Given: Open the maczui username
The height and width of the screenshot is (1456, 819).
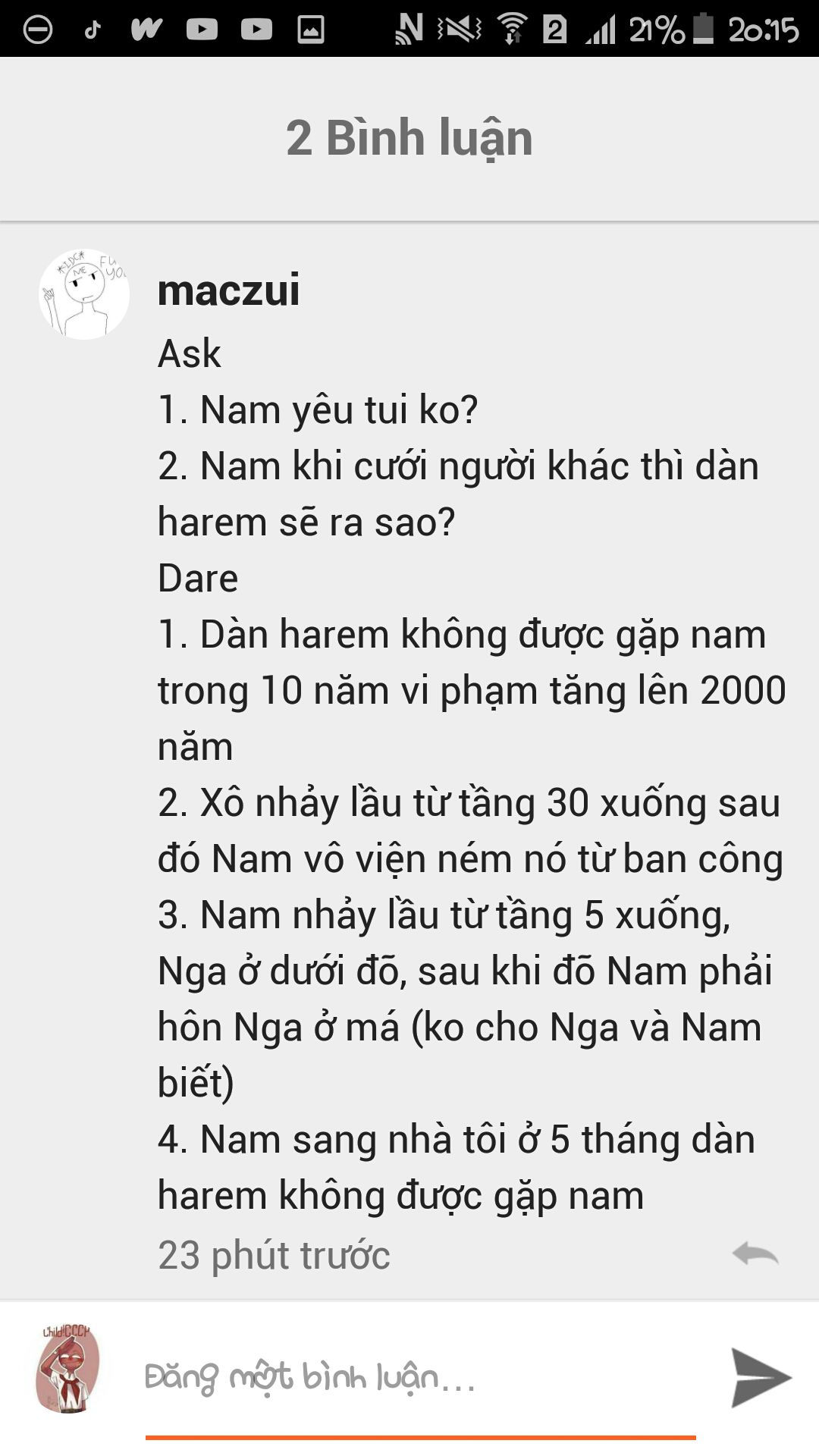Looking at the screenshot, I should [x=228, y=290].
